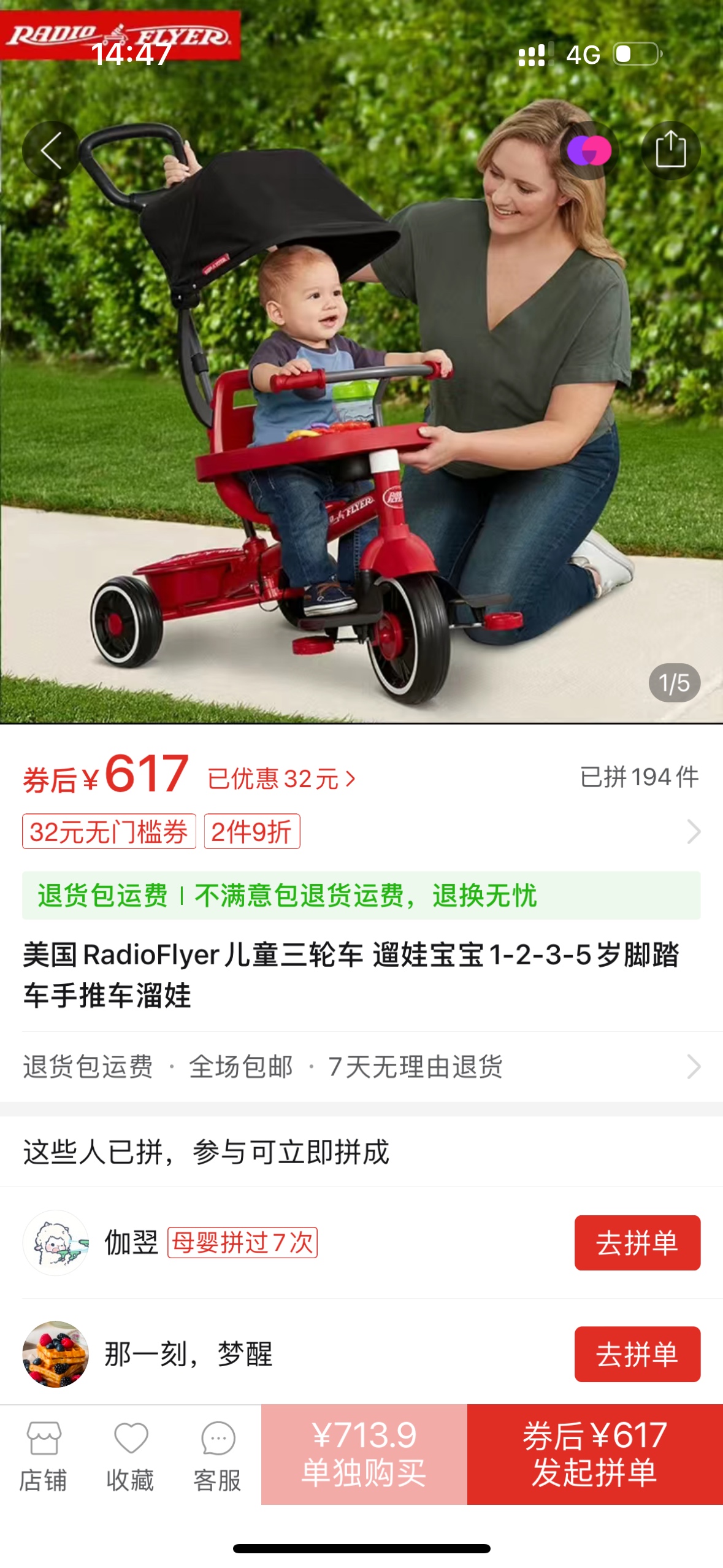Join 那一刻，梦醒's group with 去拼单

coord(637,1354)
